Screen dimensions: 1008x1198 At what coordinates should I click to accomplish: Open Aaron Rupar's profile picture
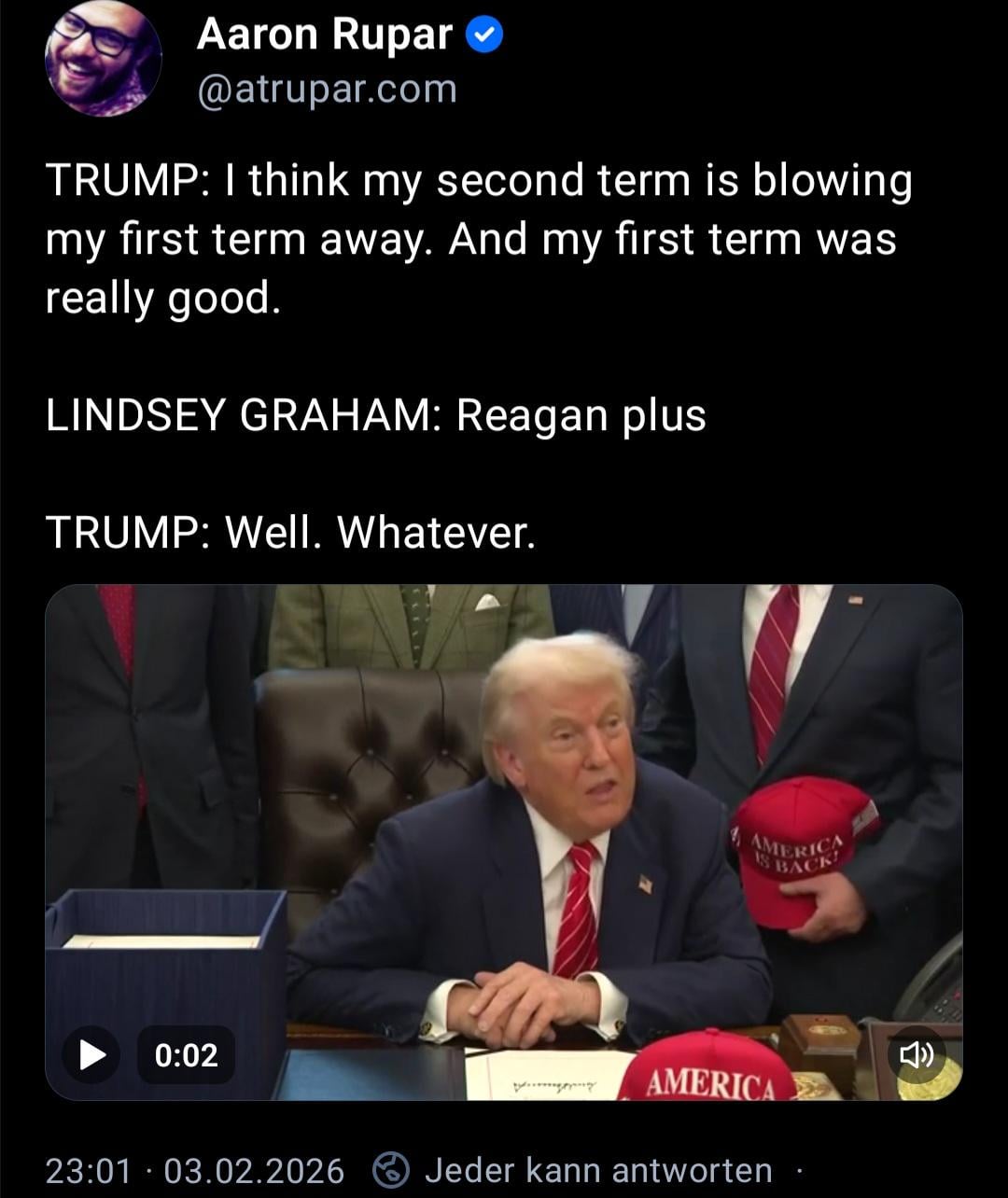click(x=103, y=58)
